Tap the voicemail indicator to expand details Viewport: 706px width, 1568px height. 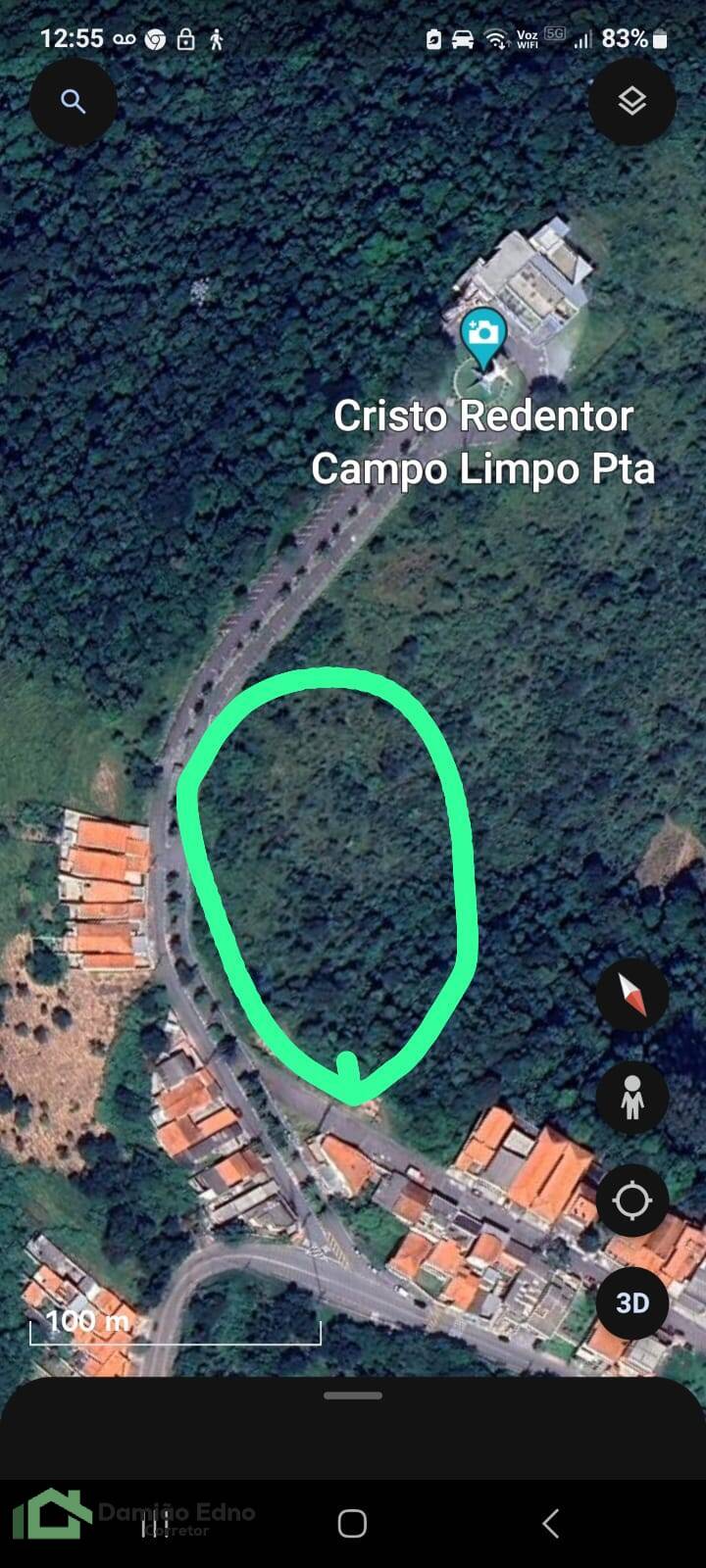tap(123, 38)
